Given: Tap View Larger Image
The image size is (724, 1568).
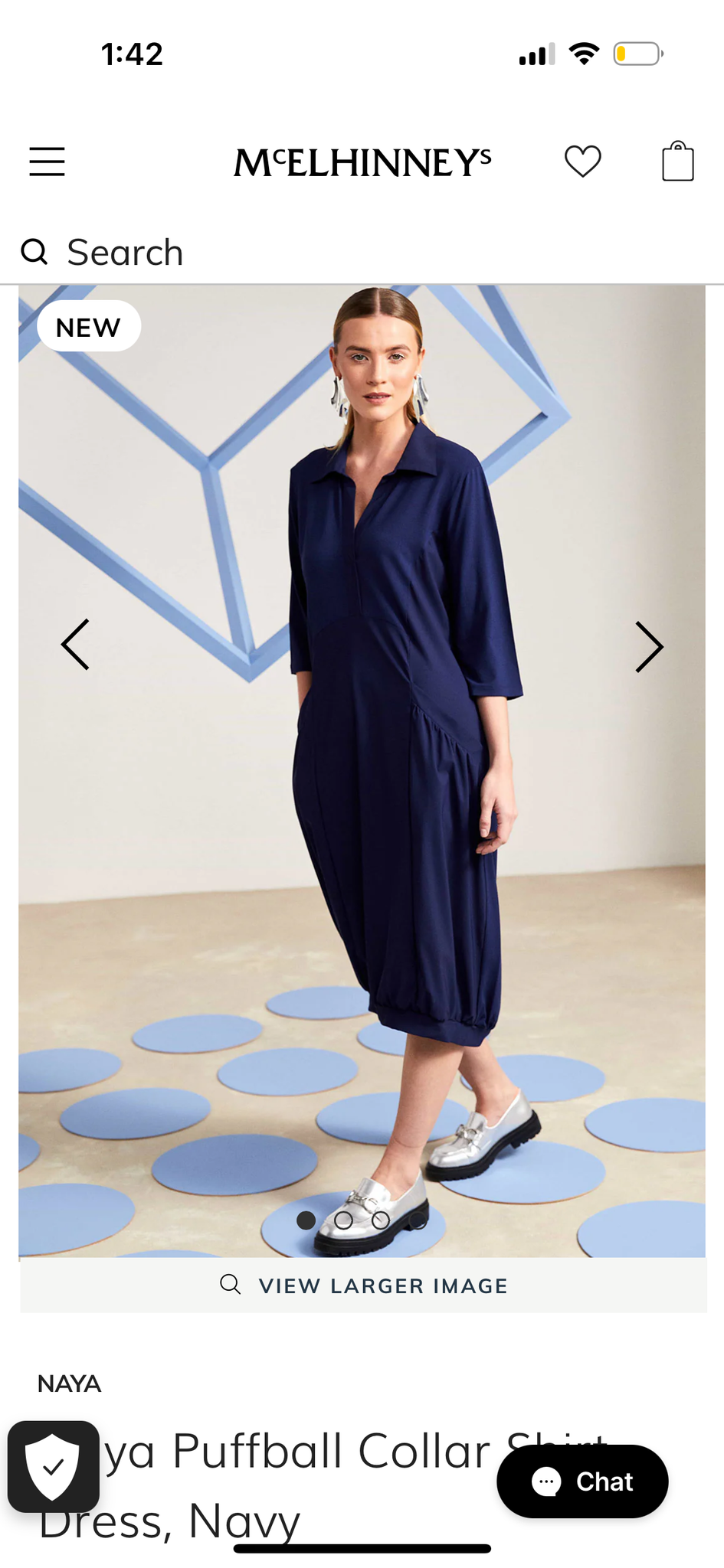Looking at the screenshot, I should pyautogui.click(x=363, y=1285).
